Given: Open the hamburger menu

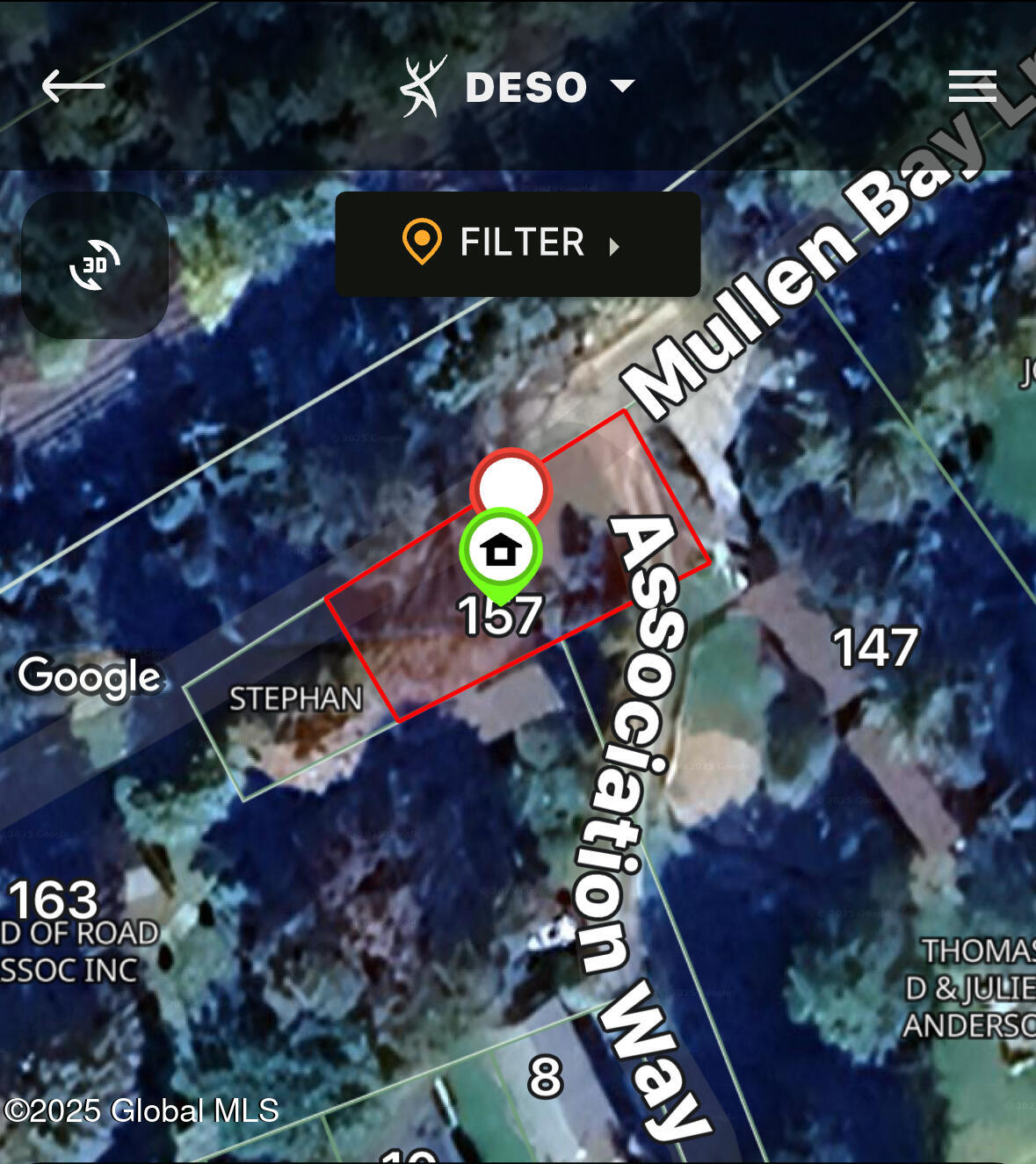Looking at the screenshot, I should click(x=972, y=86).
